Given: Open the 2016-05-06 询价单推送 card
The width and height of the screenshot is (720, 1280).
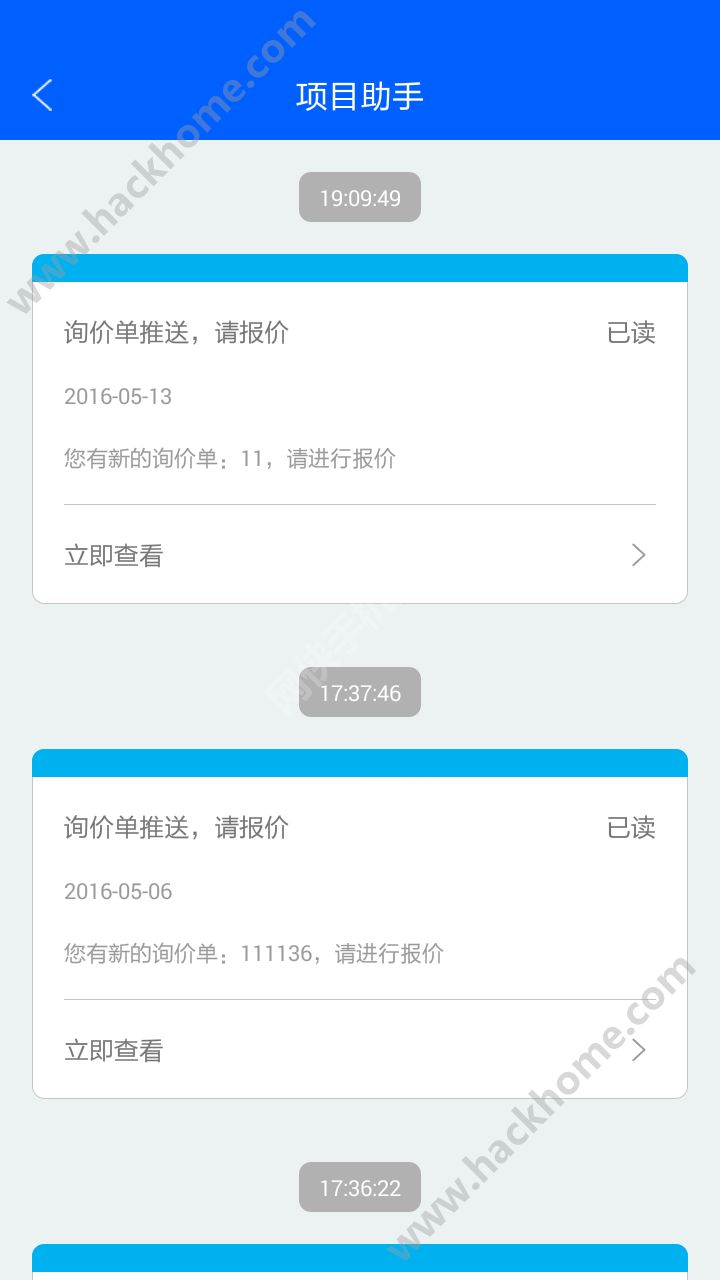Looking at the screenshot, I should (358, 890).
